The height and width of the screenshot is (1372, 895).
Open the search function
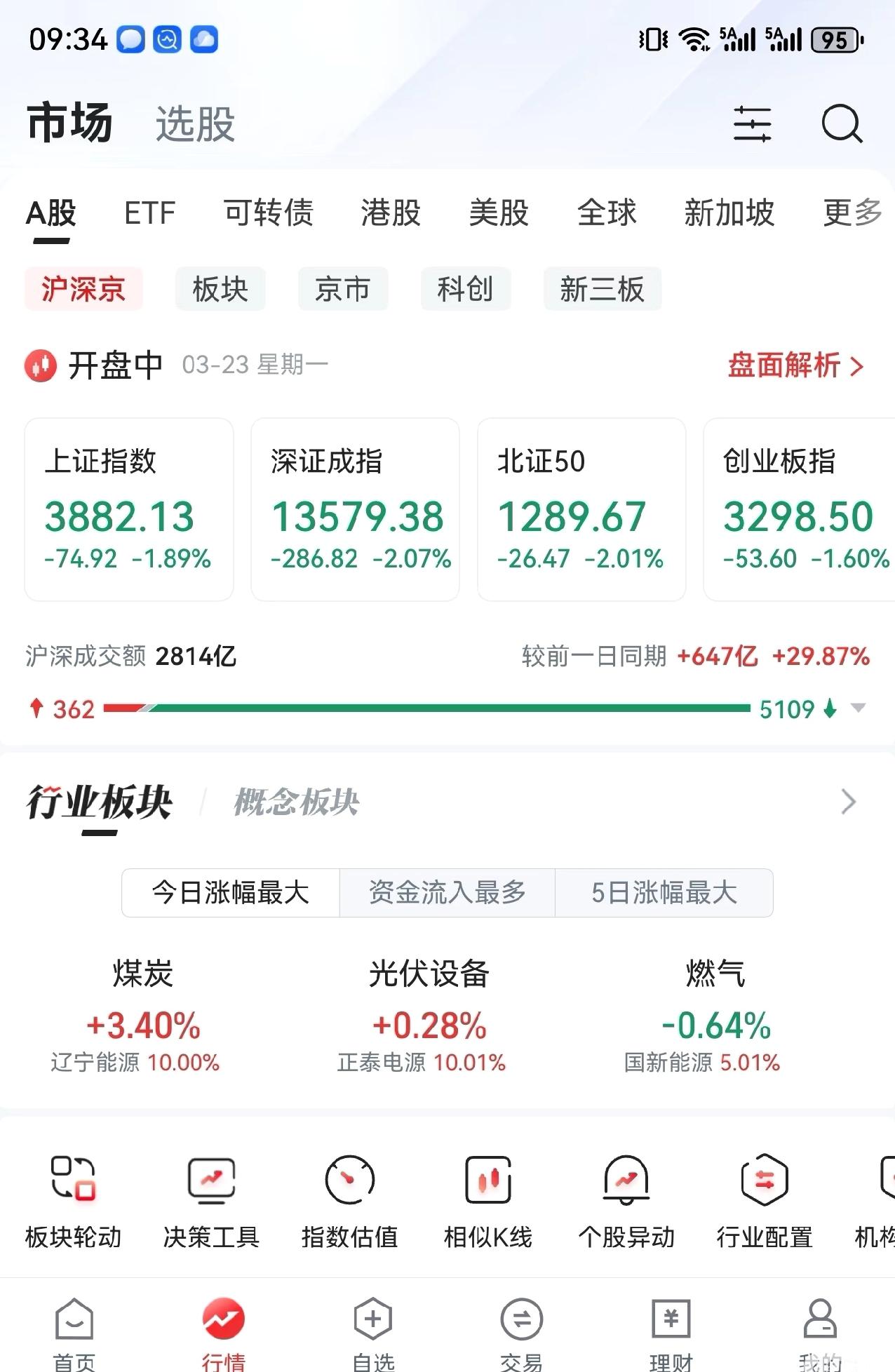pyautogui.click(x=842, y=123)
